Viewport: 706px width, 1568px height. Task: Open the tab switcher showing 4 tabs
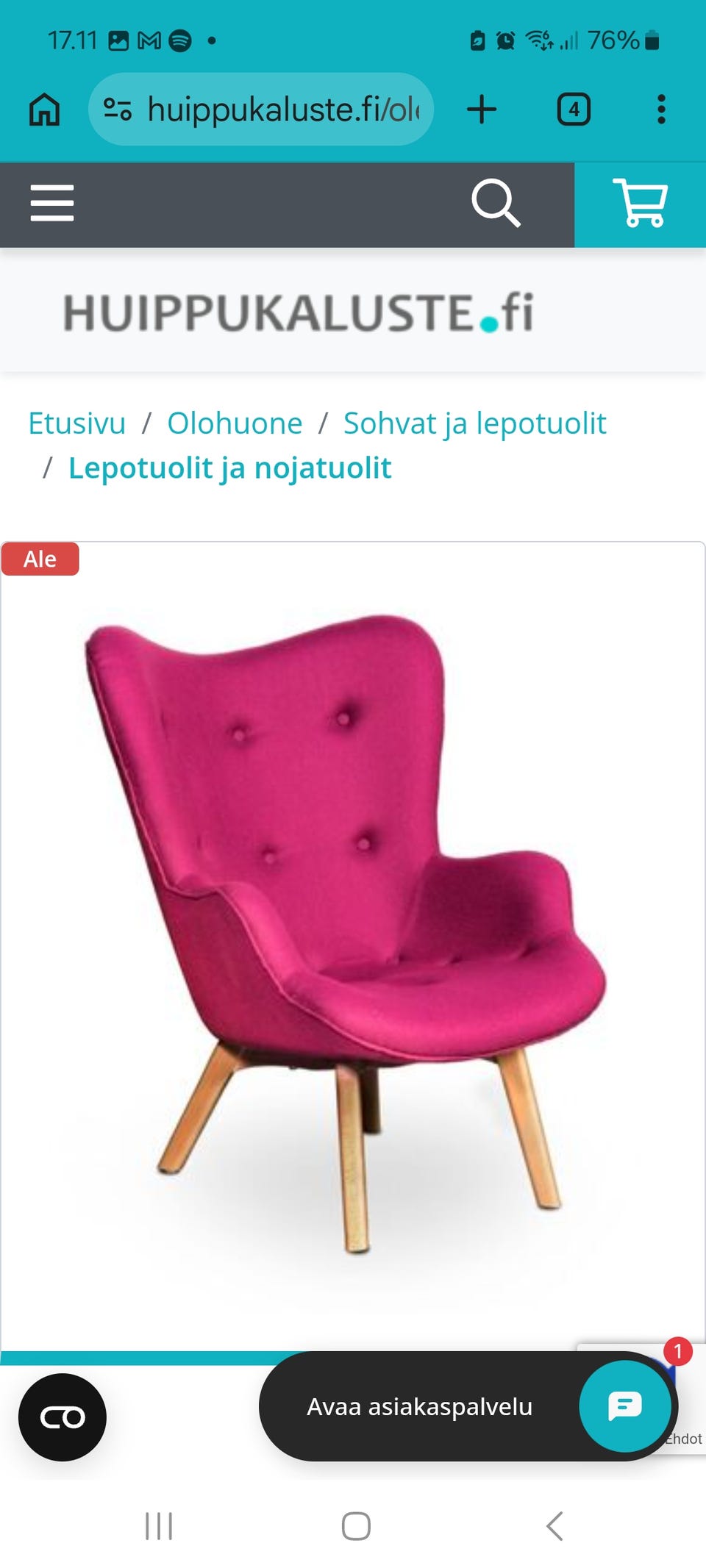coord(574,110)
